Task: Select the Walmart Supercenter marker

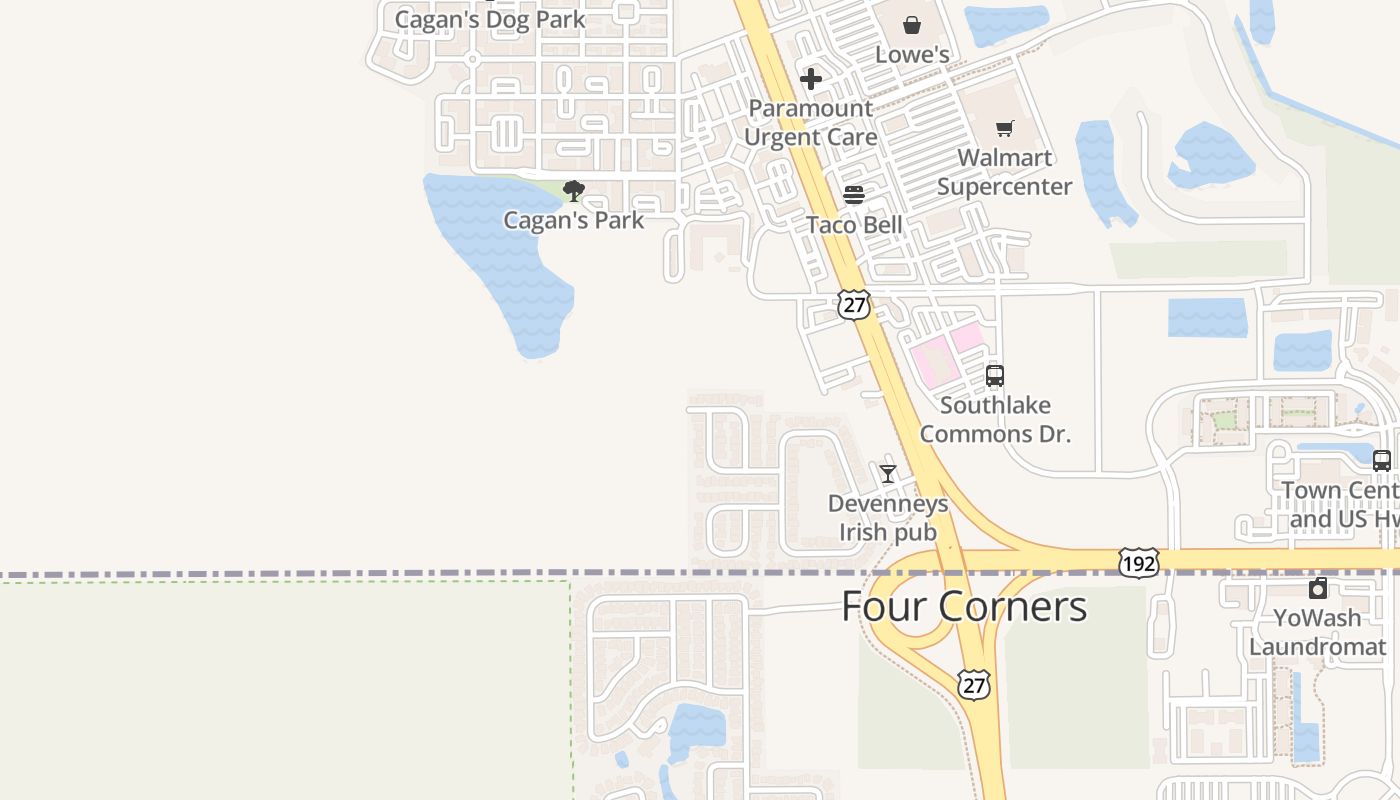Action: coord(1005,128)
